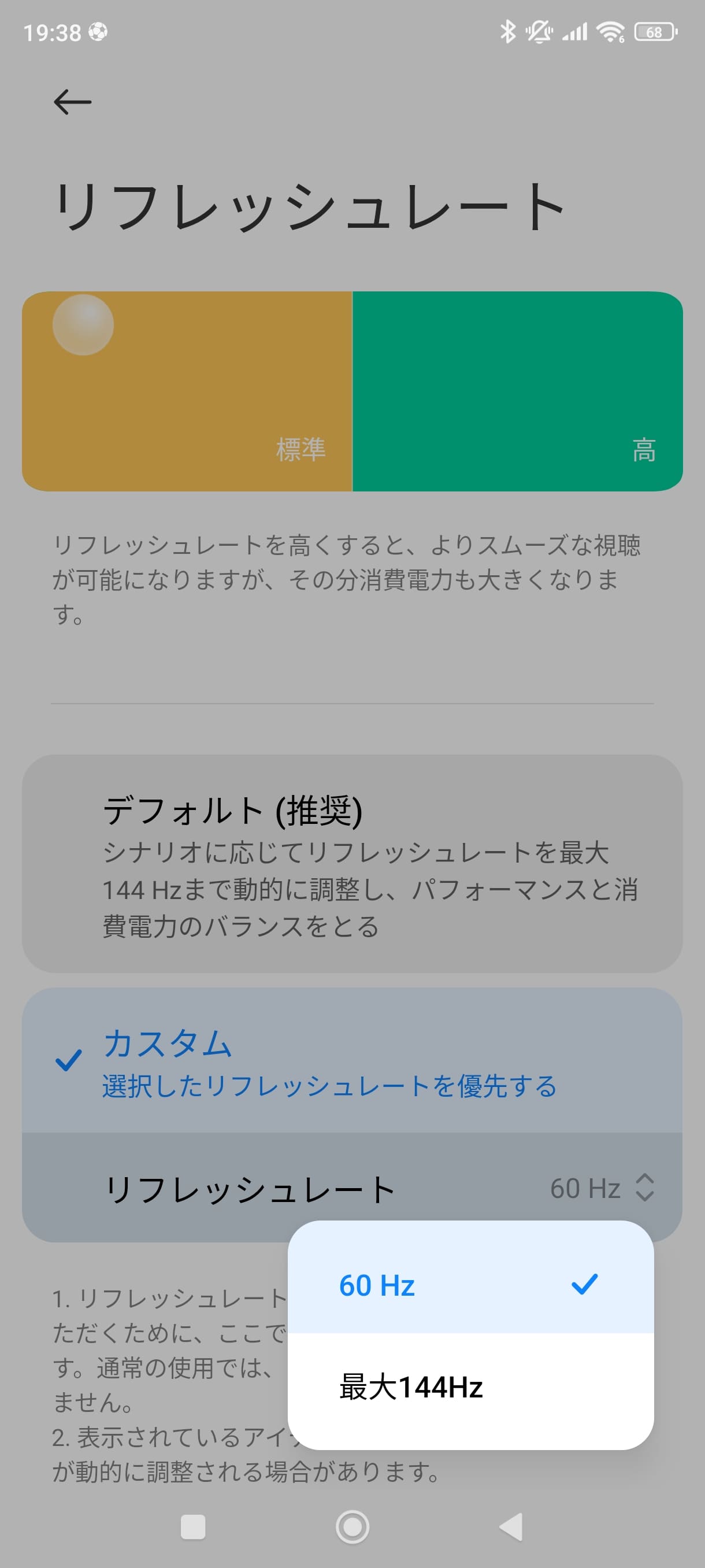
Task: Tap the Wi-Fi icon in the status bar
Action: point(611,32)
